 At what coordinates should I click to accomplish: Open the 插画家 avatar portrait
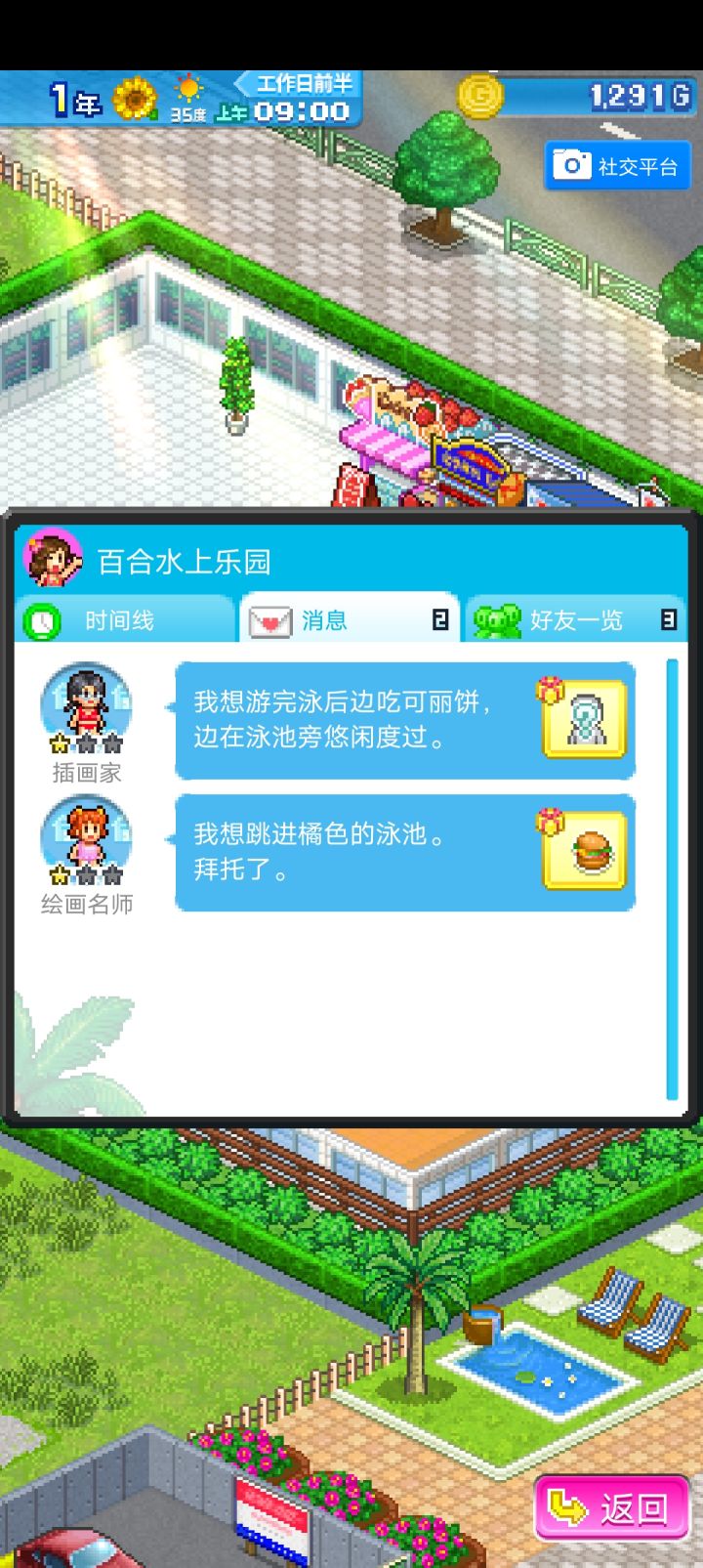(x=86, y=711)
